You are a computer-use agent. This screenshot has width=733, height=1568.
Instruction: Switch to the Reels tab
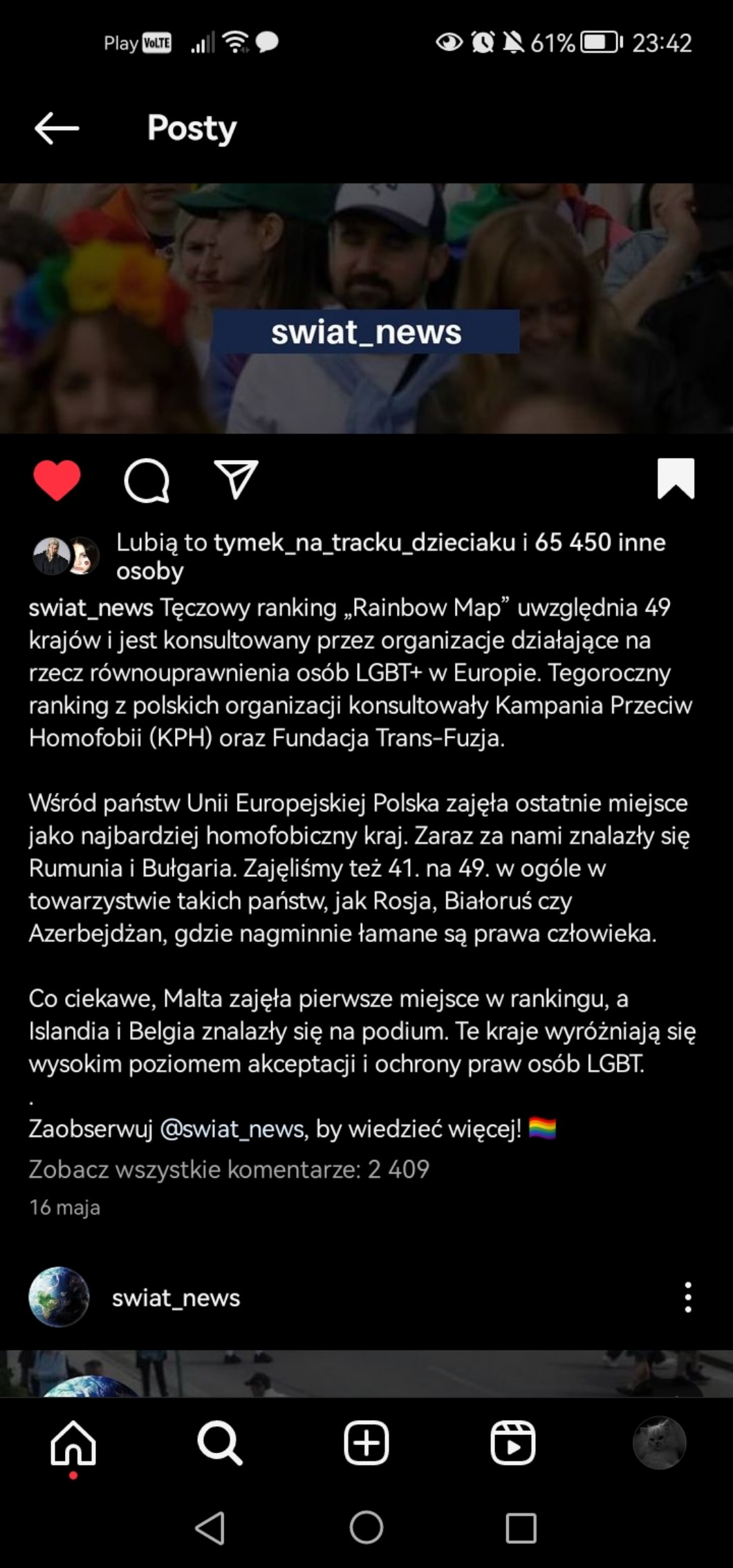click(x=513, y=1443)
